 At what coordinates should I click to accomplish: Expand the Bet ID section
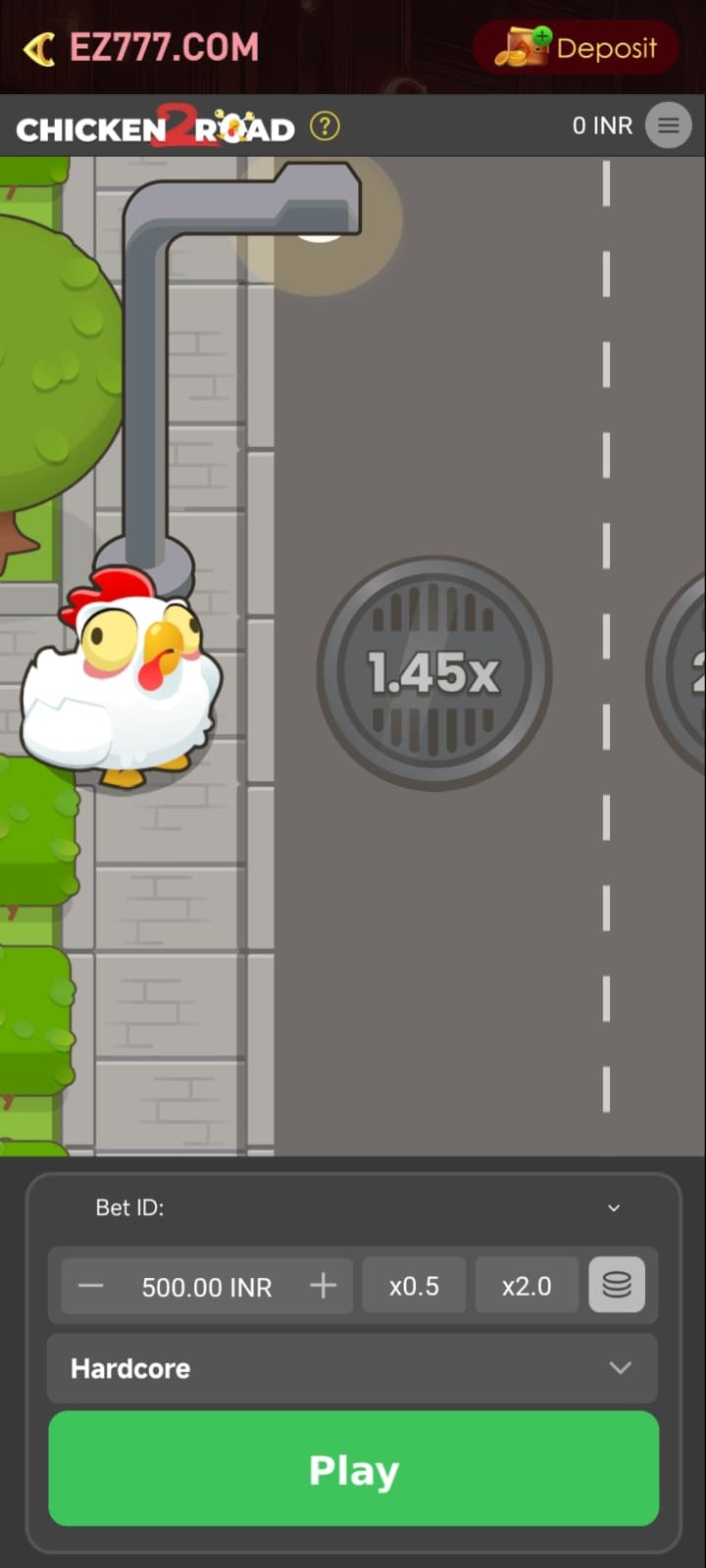(x=614, y=1207)
